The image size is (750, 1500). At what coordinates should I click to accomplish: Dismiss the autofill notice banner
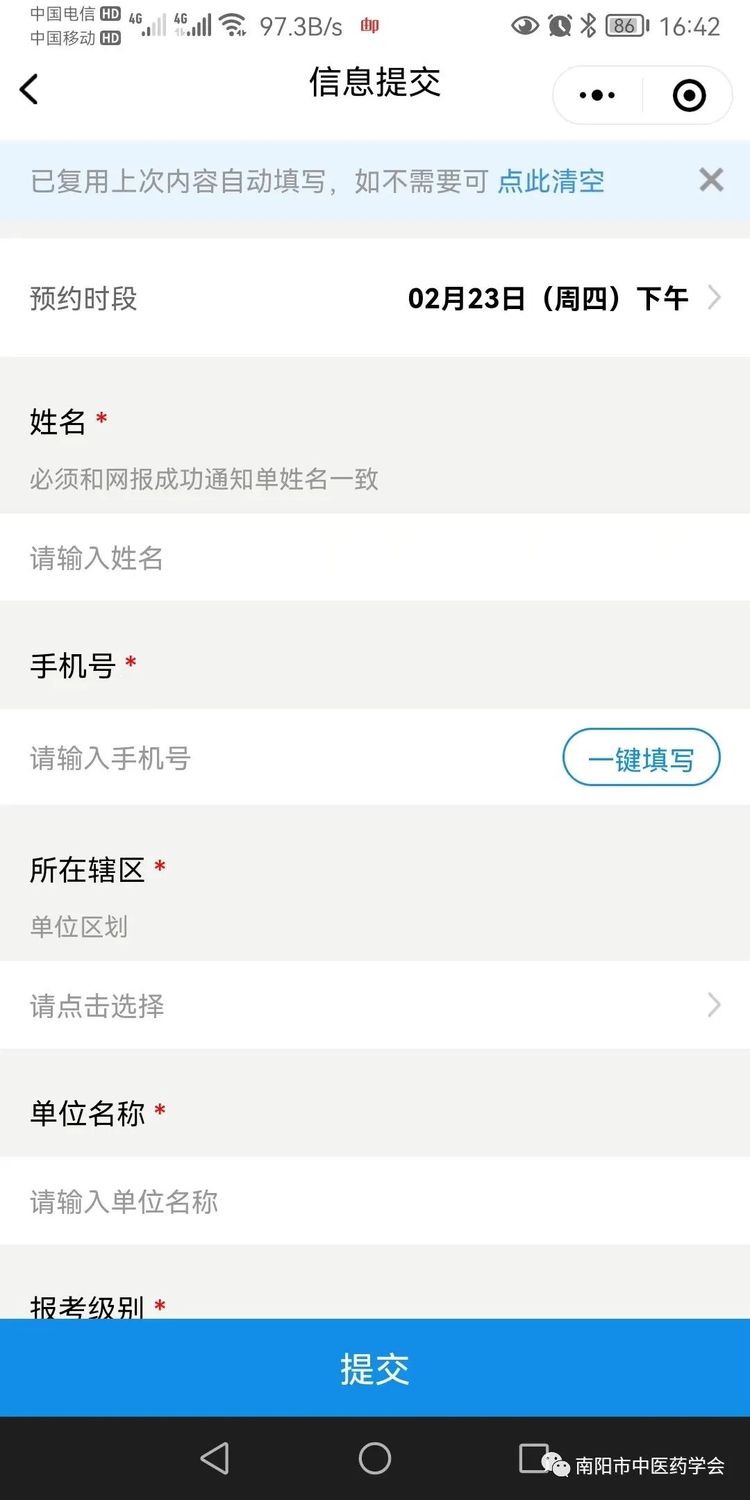point(711,180)
